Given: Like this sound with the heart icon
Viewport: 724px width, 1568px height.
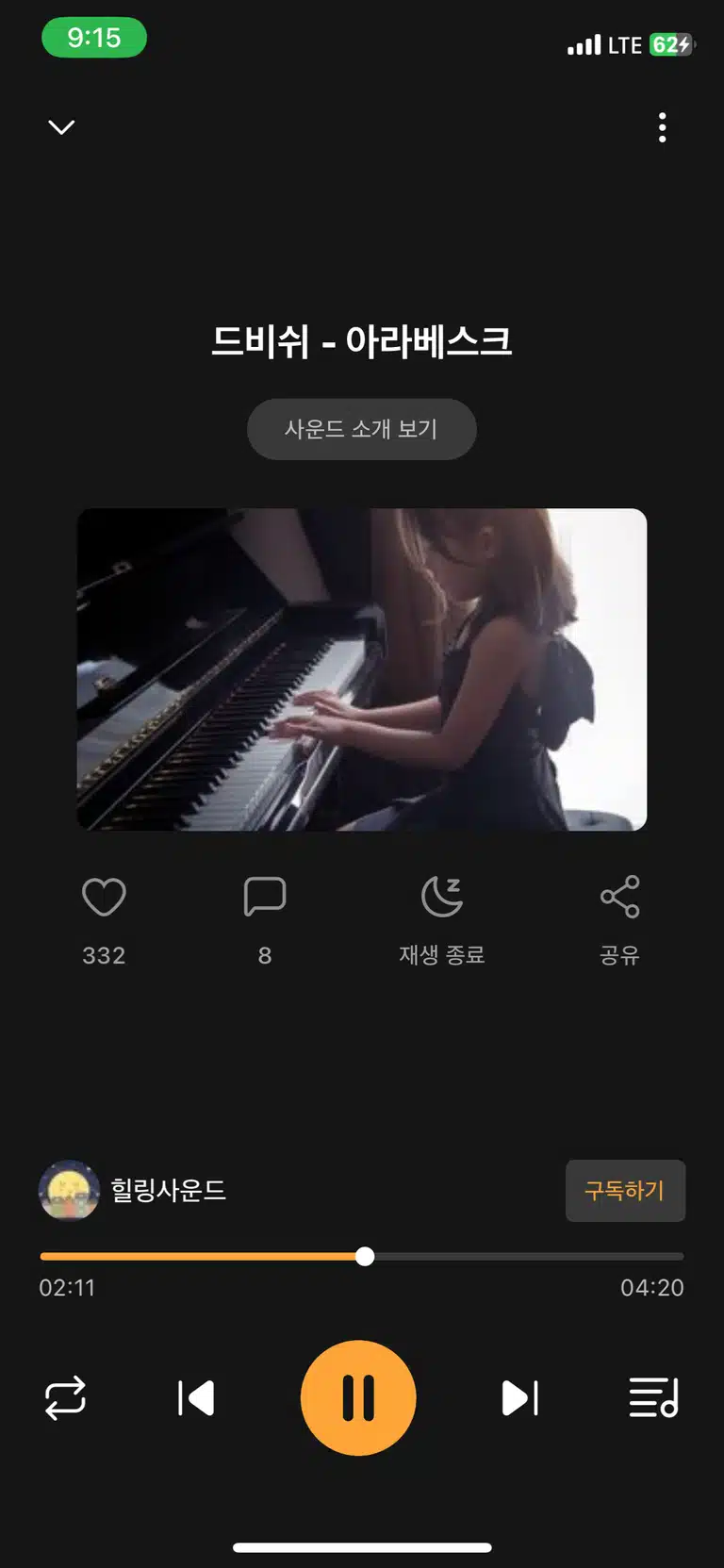Looking at the screenshot, I should click(x=104, y=897).
